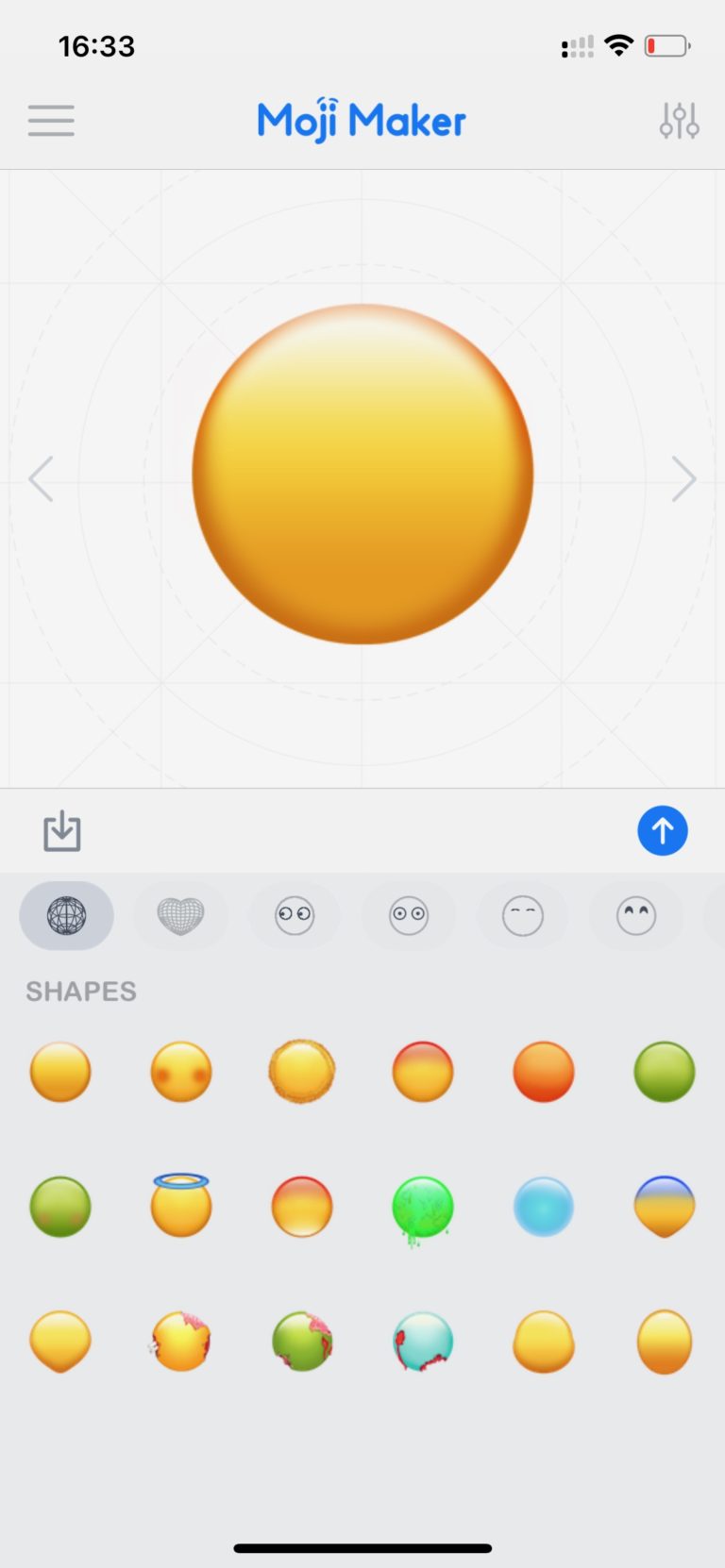Navigate to previous emoji with left arrow
The height and width of the screenshot is (1568, 725).
pyautogui.click(x=41, y=479)
